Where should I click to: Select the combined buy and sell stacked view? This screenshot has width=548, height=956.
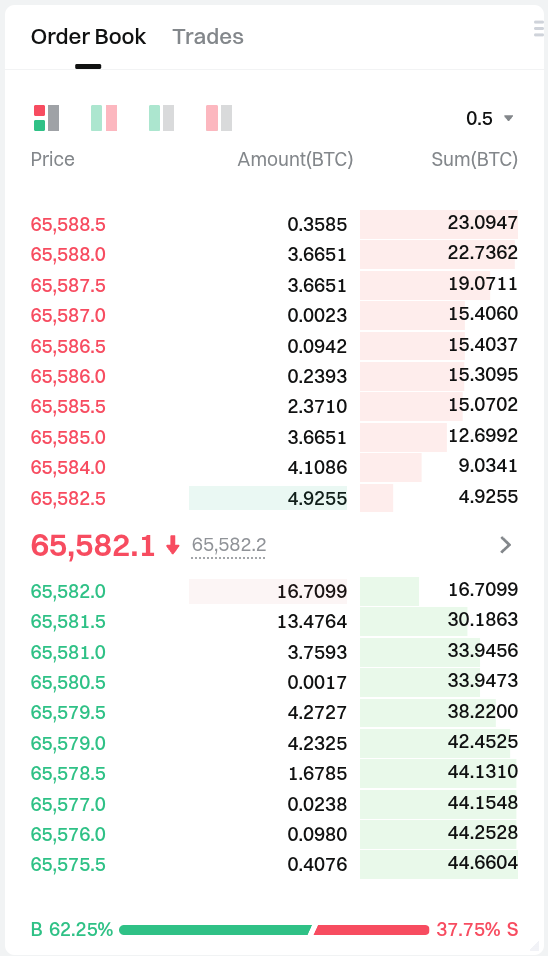[x=46, y=118]
